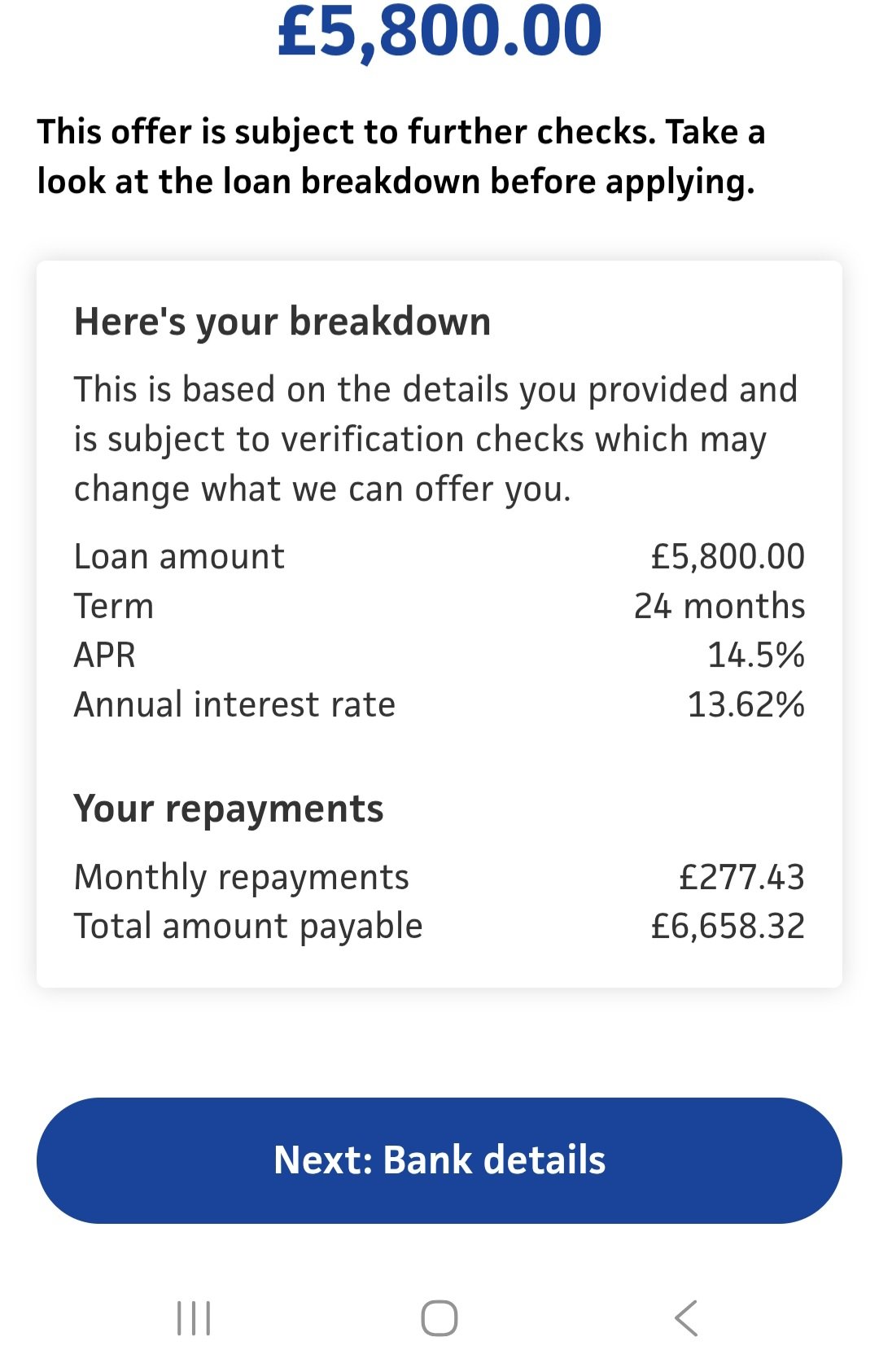Image resolution: width=879 pixels, height=1372 pixels.
Task: Open recent apps from navigation bar
Action: (x=194, y=1317)
